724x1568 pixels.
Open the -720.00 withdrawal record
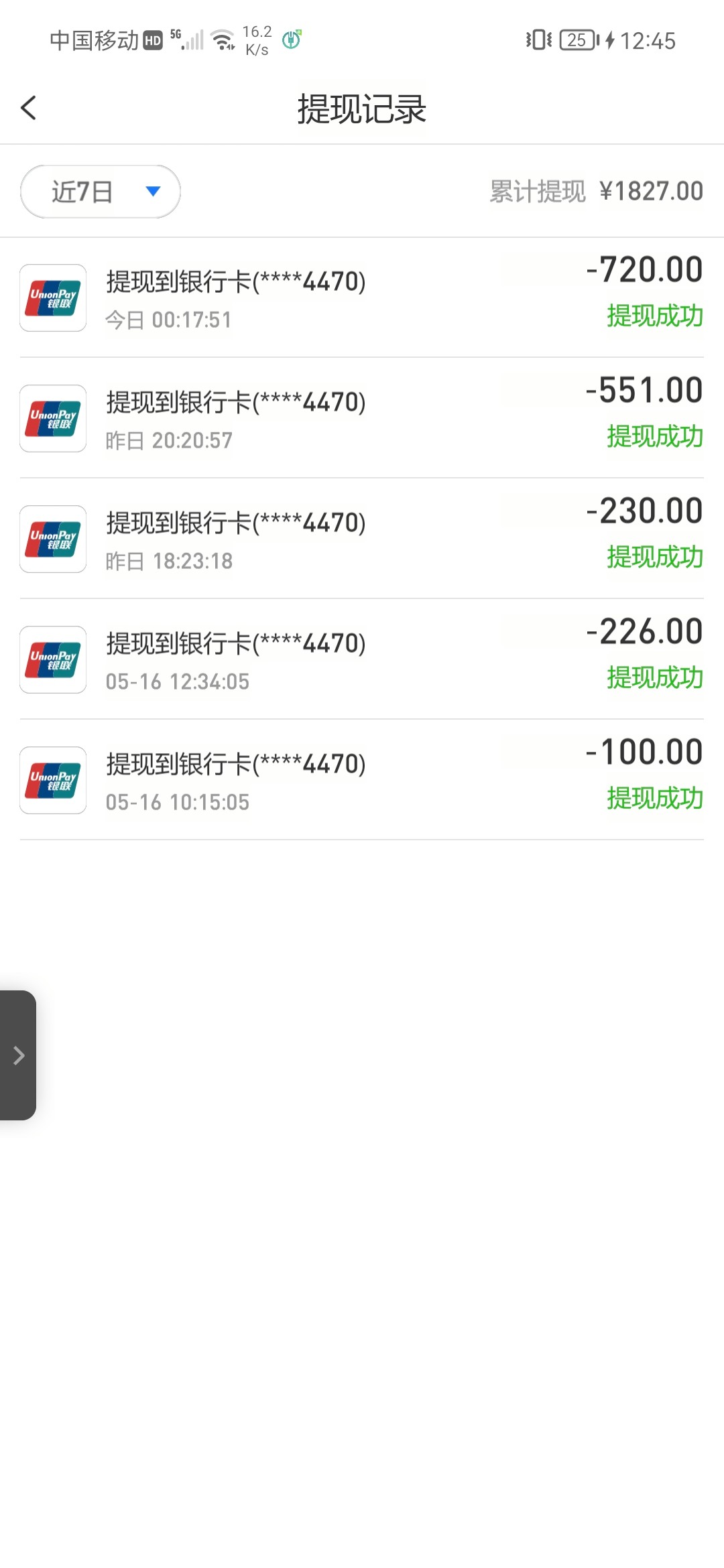[x=362, y=298]
